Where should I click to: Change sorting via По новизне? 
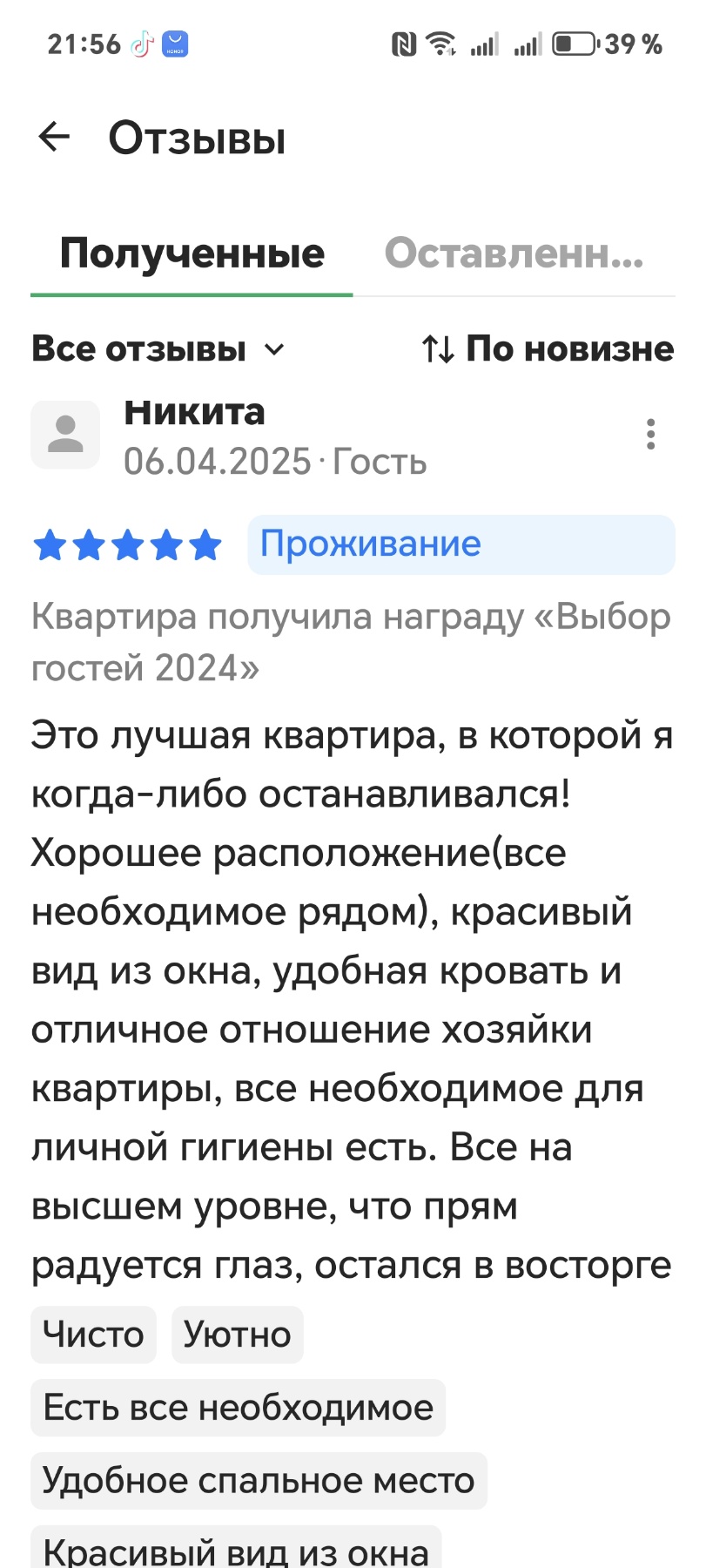tap(548, 349)
